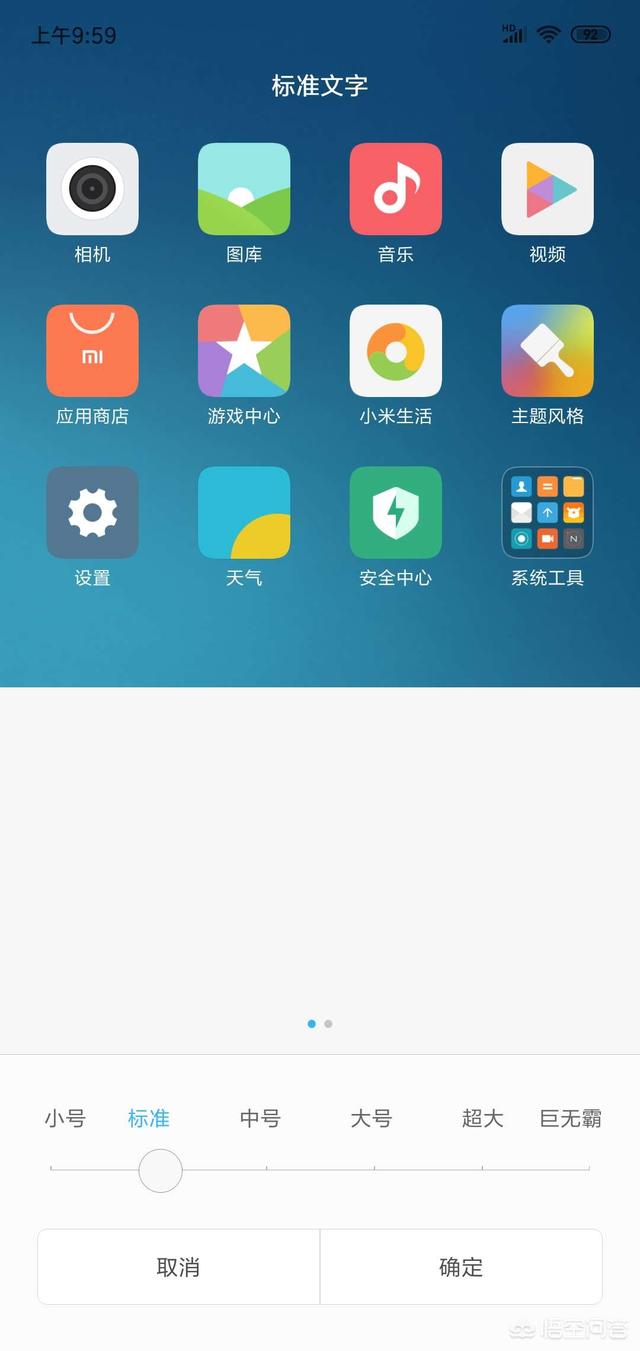Switch font size to 超大
This screenshot has width=640, height=1351.
pos(482,1119)
